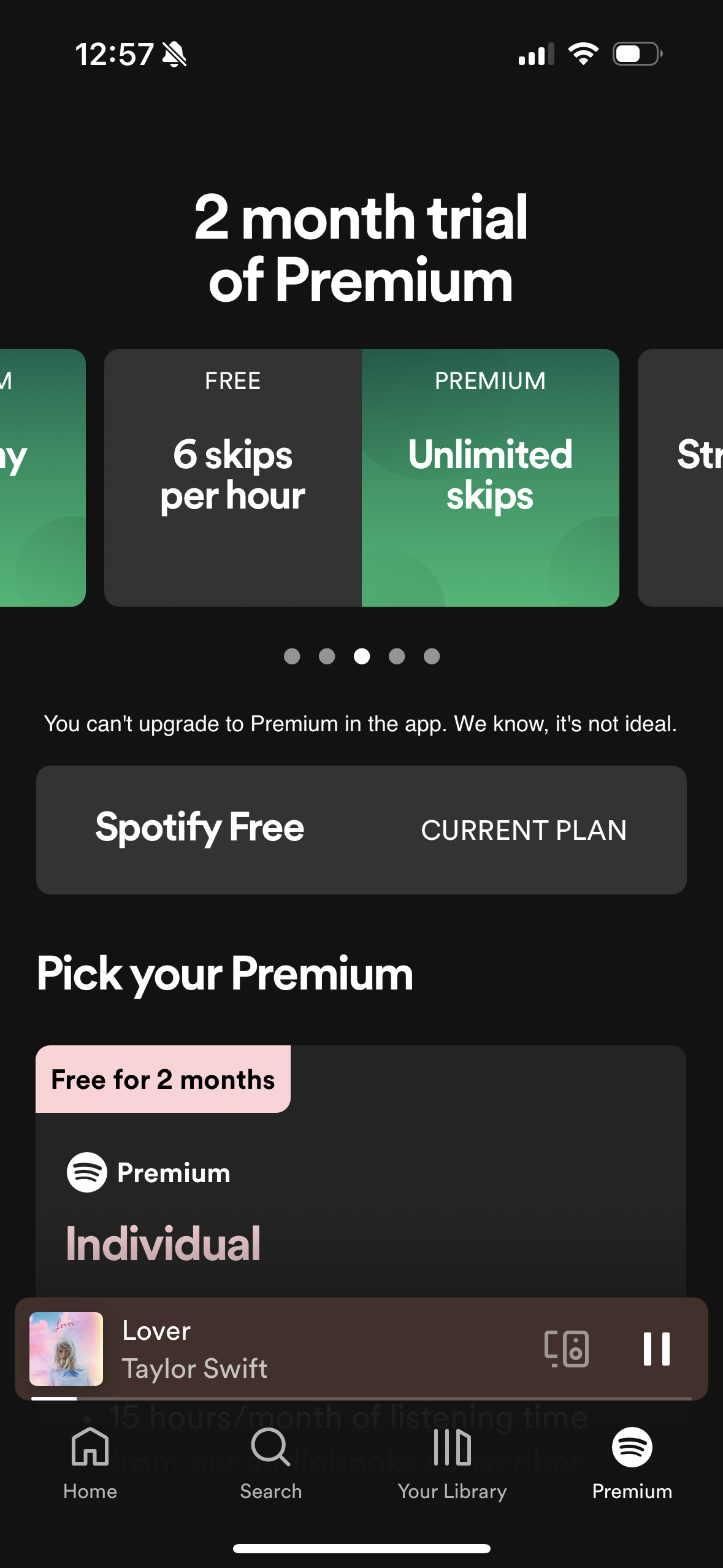Tap the Spotify Free current plan row
The width and height of the screenshot is (723, 1568).
pos(361,829)
